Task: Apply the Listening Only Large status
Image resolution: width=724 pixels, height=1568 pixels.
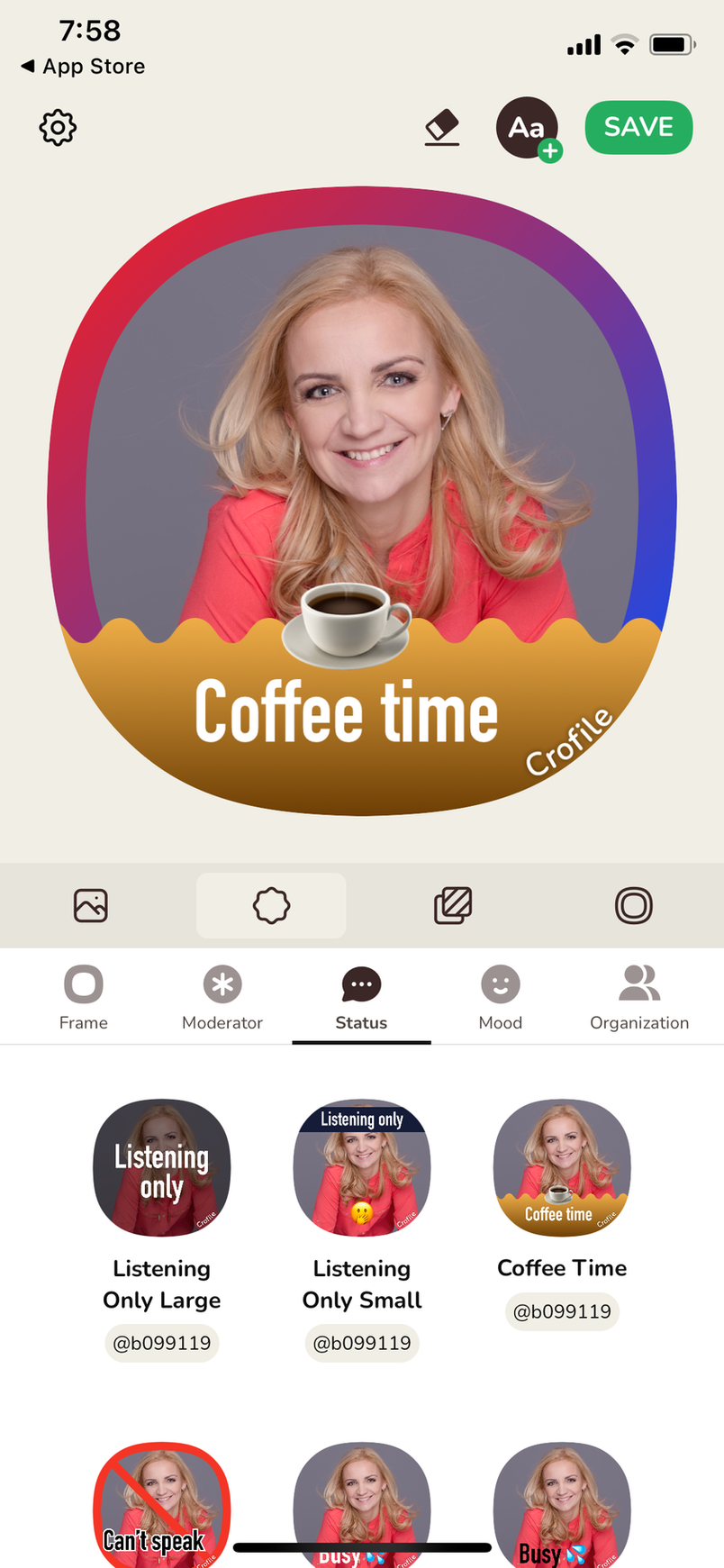Action: point(162,1167)
